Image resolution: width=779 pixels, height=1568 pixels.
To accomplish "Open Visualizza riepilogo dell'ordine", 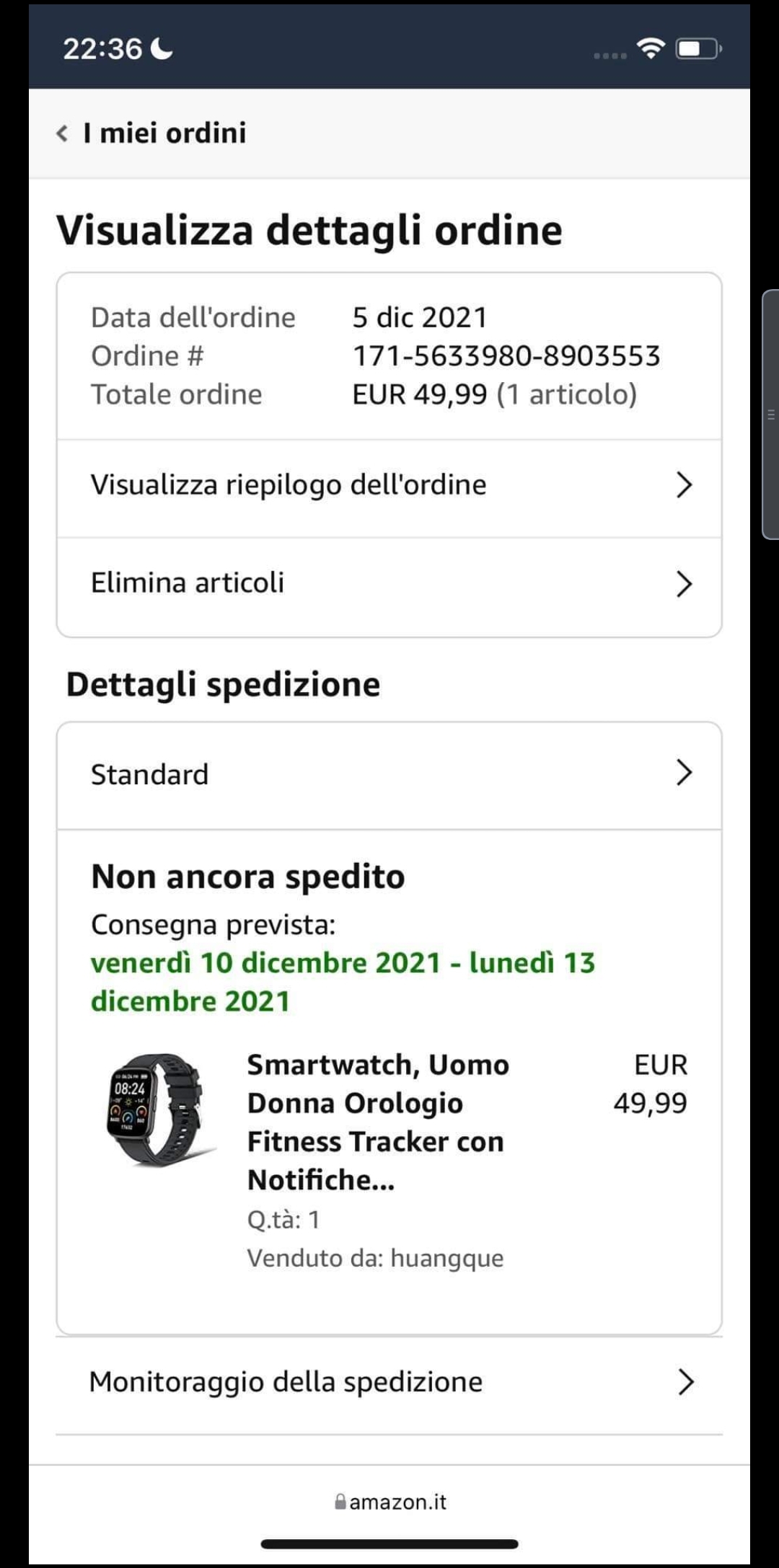I will point(389,485).
